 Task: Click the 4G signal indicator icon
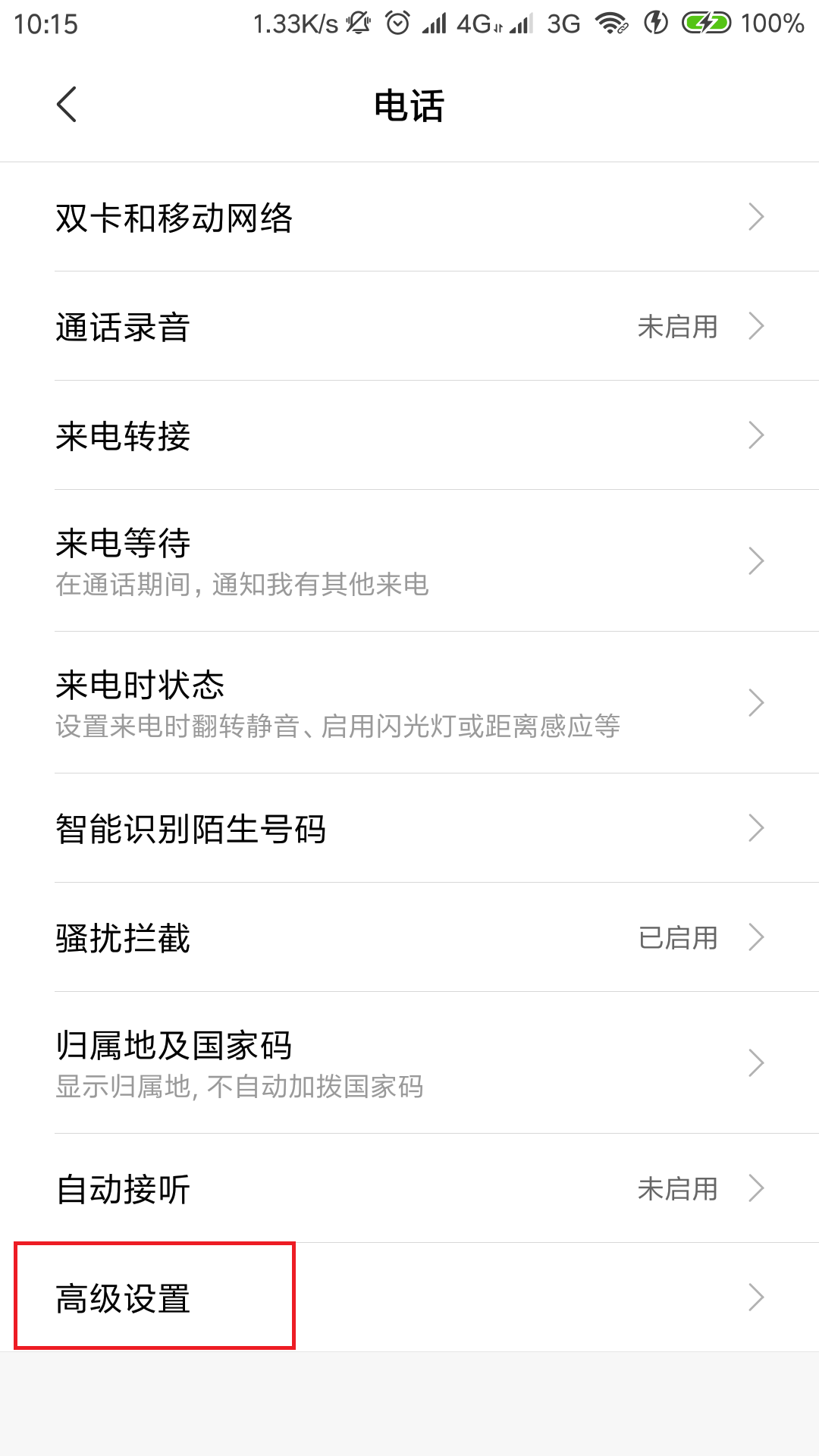(472, 23)
